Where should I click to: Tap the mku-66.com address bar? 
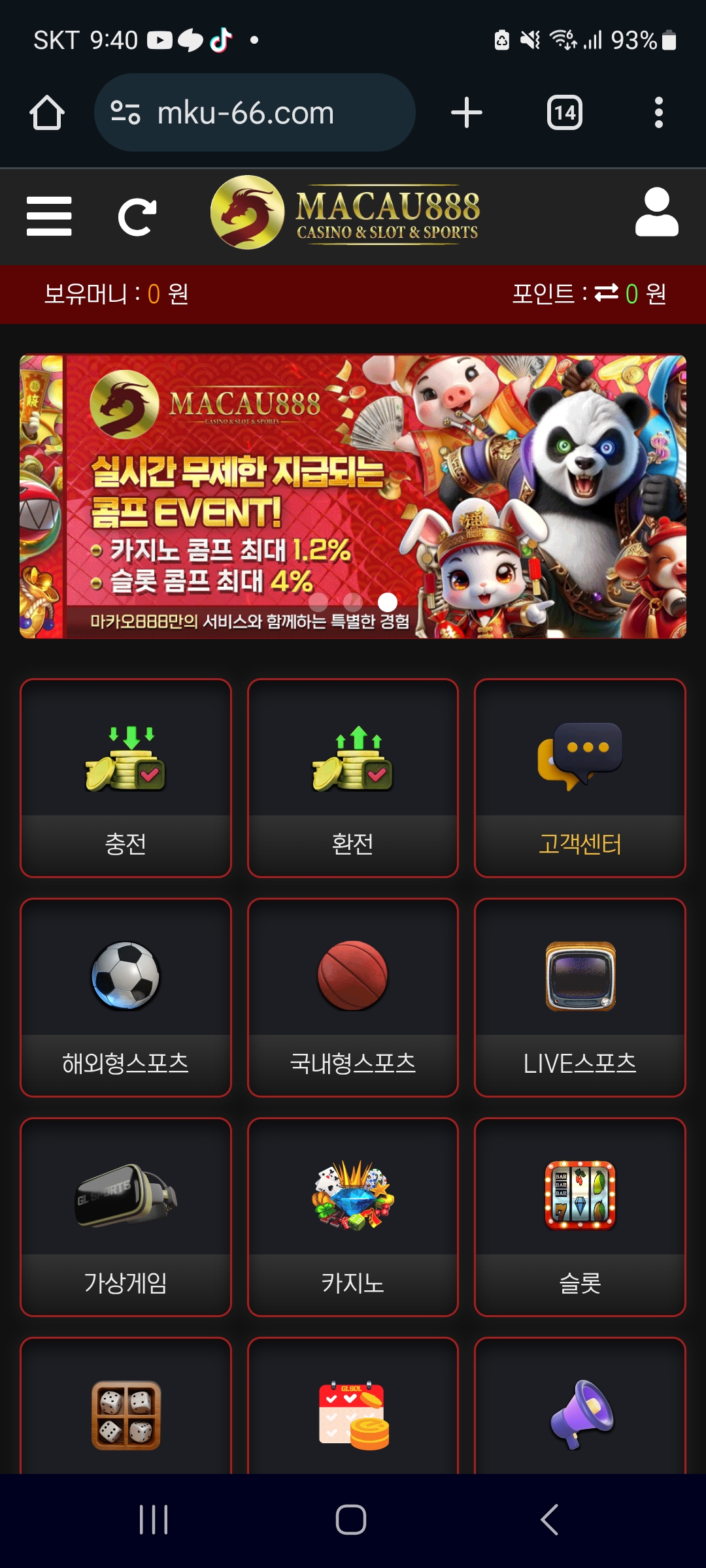click(255, 113)
